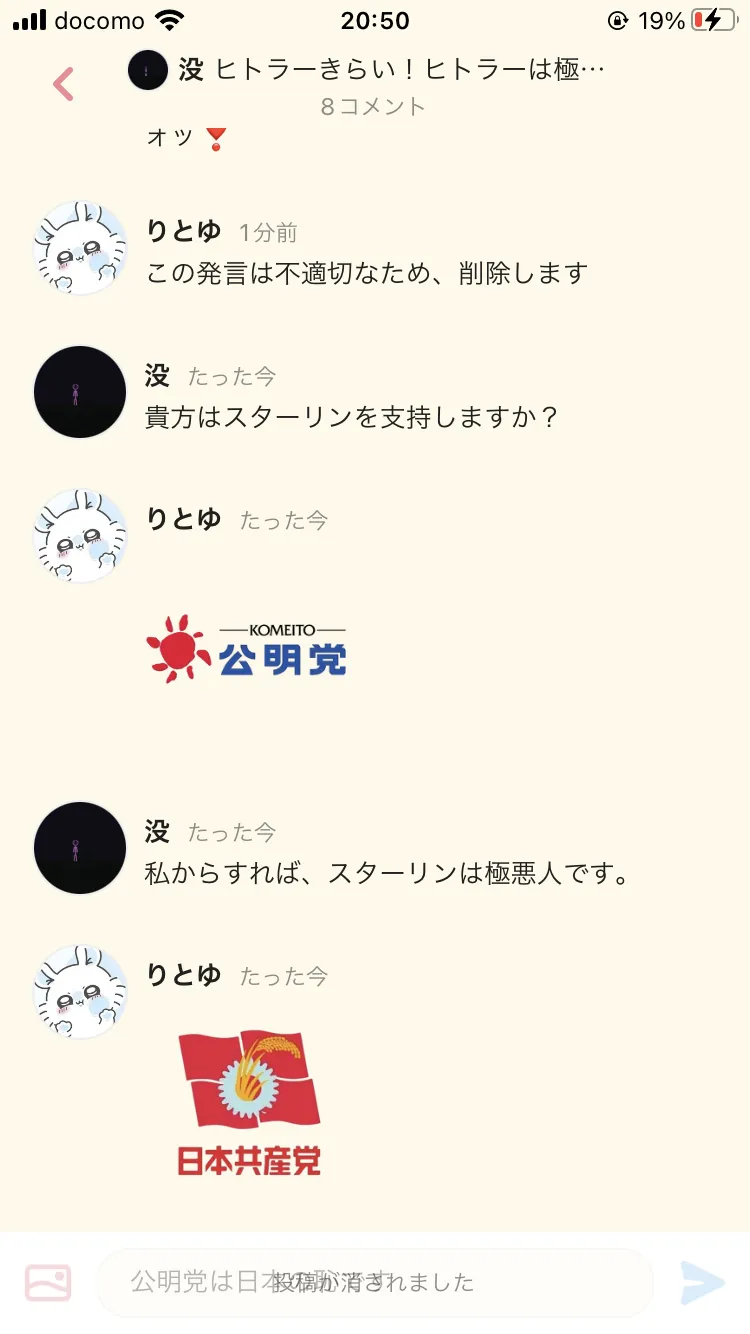Send the comment with the arrow icon
Viewport: 750px width, 1334px height.
pyautogui.click(x=702, y=1282)
